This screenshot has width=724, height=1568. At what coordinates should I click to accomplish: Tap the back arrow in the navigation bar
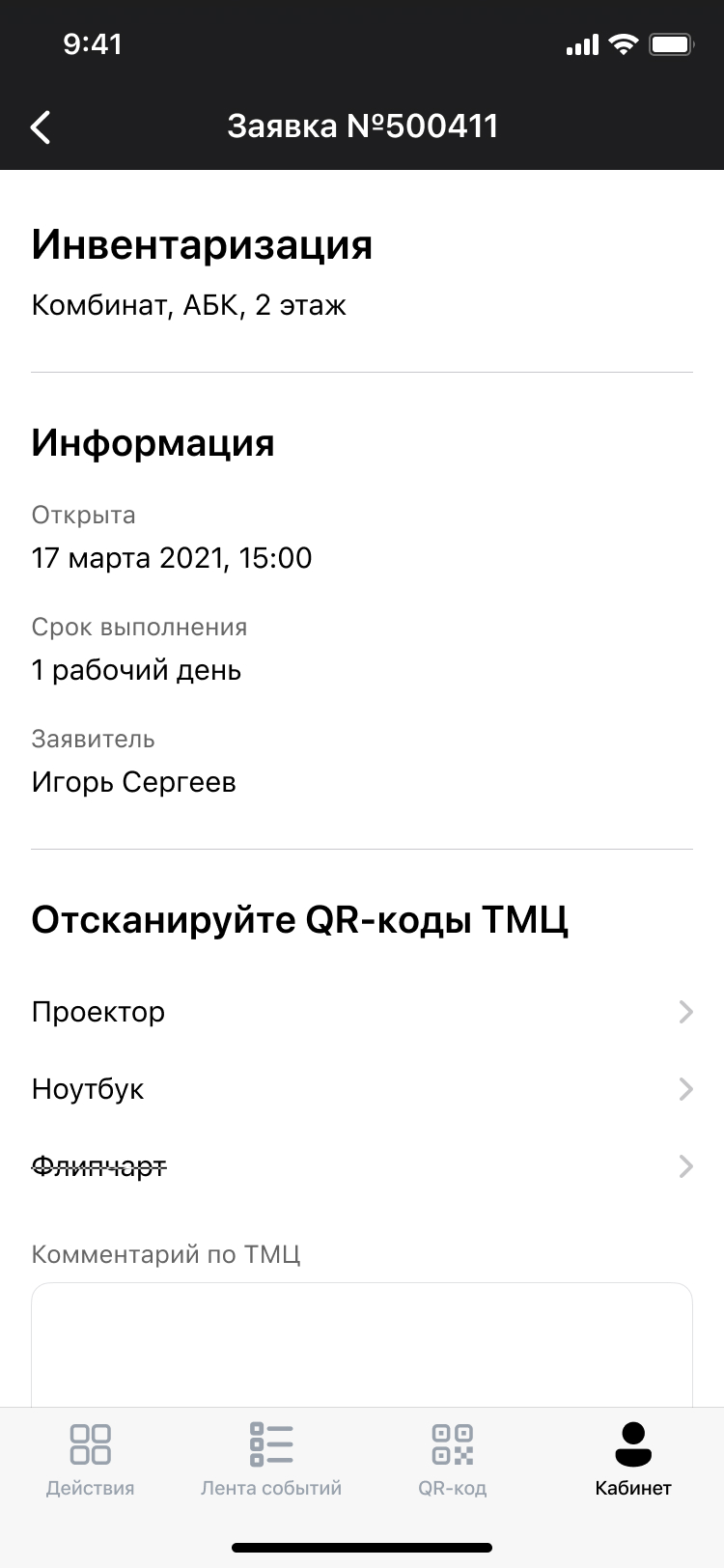pyautogui.click(x=41, y=126)
